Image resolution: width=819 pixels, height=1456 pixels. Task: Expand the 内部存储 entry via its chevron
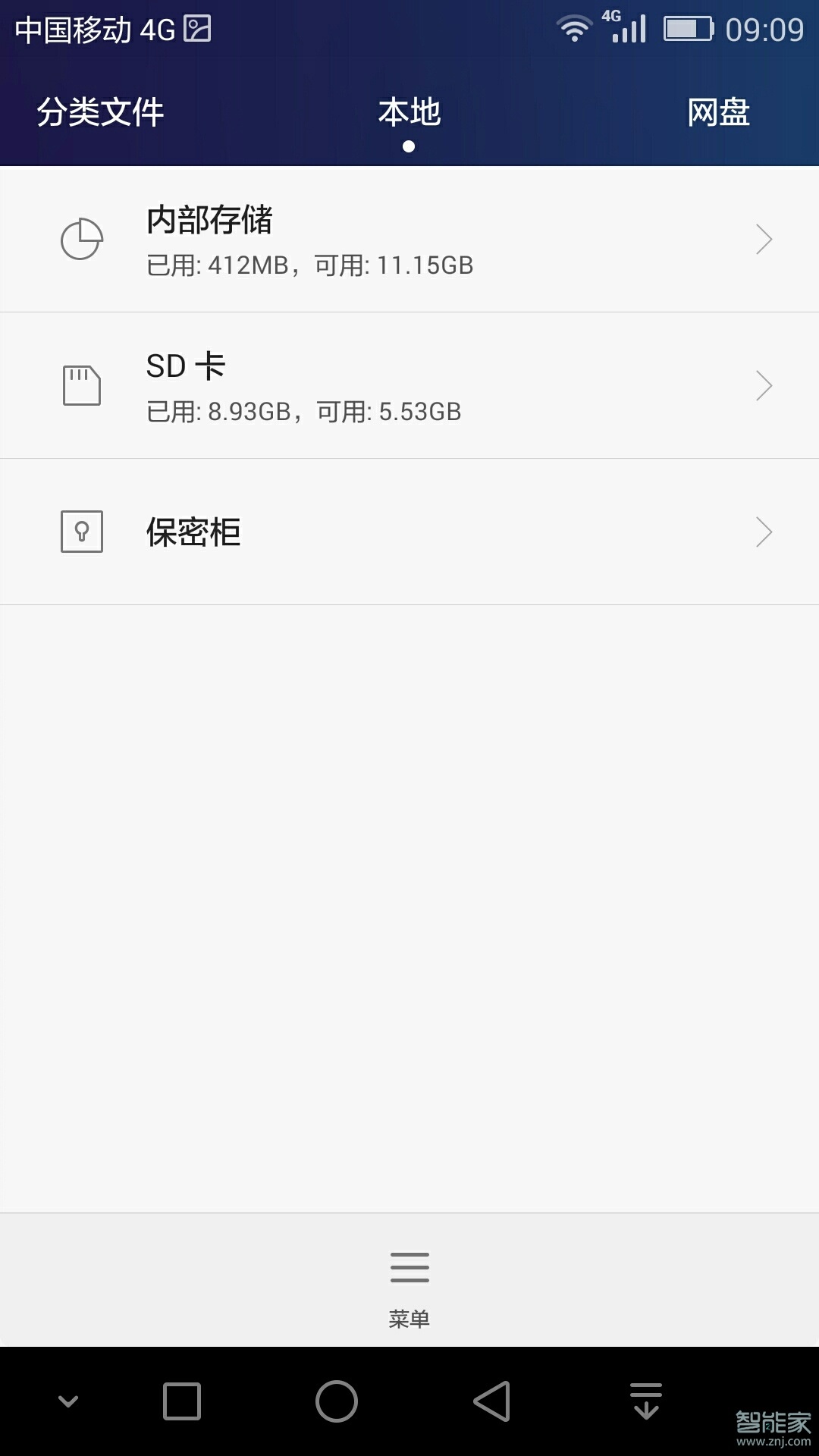click(764, 238)
